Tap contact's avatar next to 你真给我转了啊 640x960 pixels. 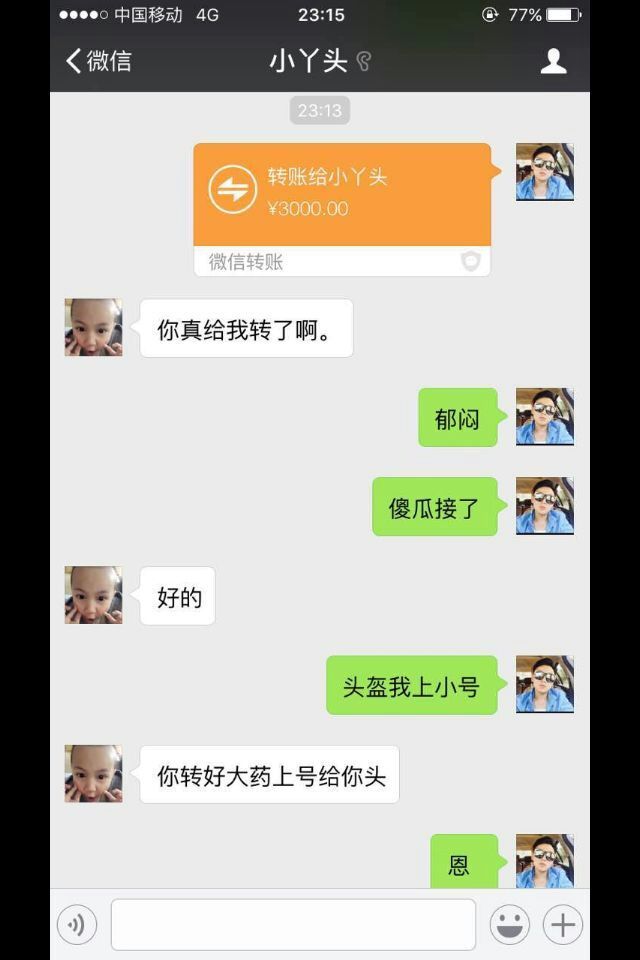pyautogui.click(x=94, y=327)
